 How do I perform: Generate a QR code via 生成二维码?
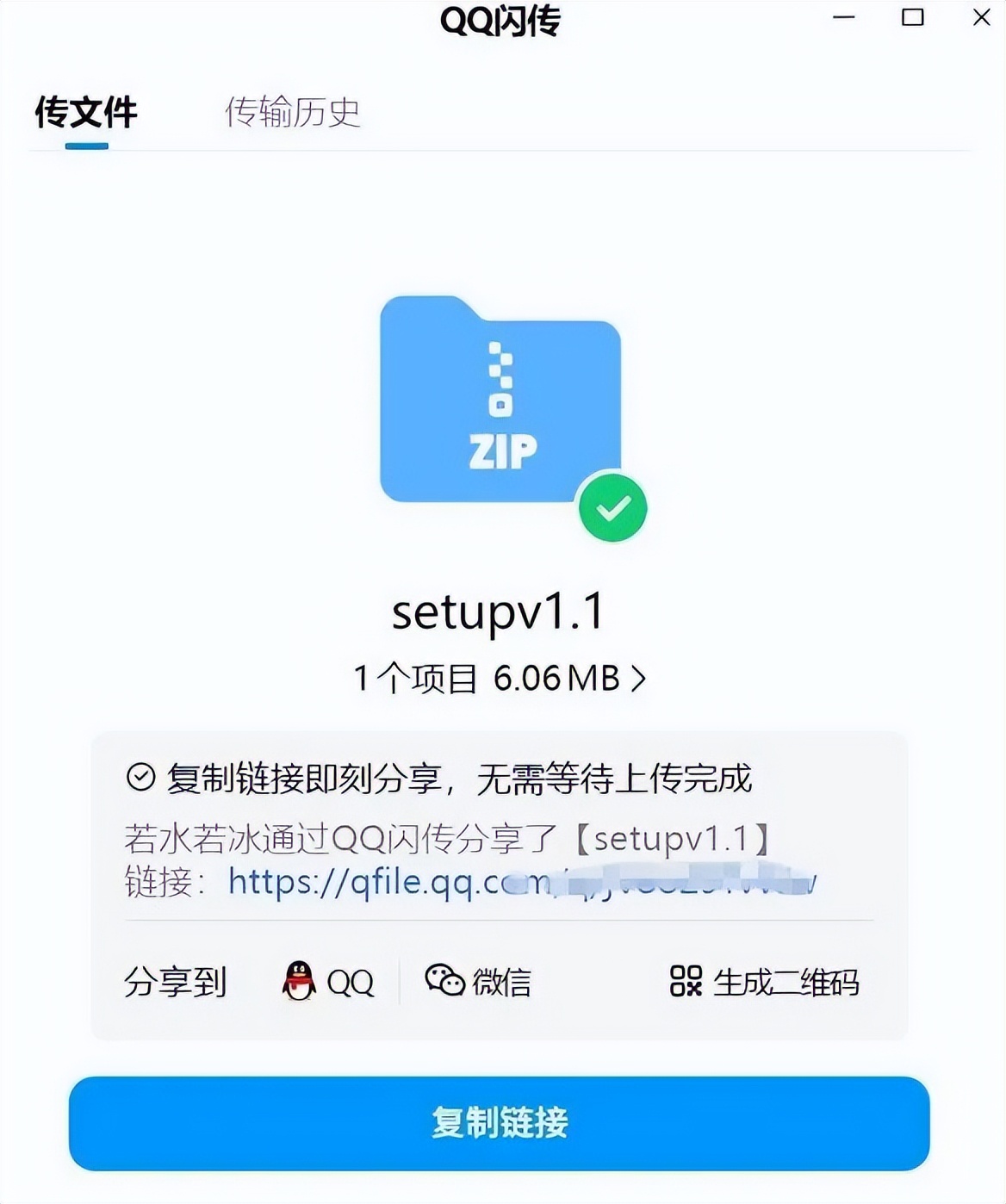click(x=765, y=981)
